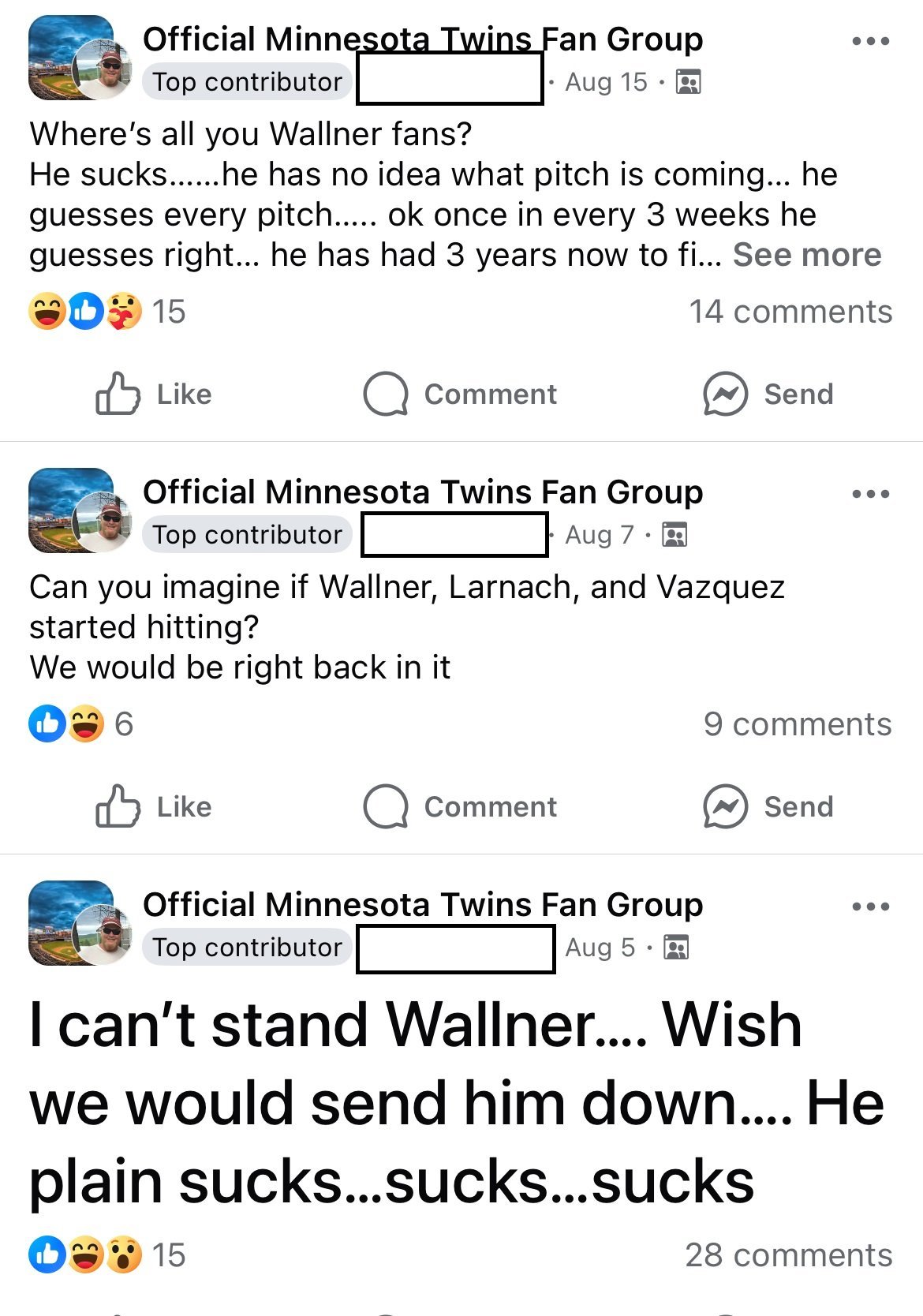See reactions on the Aug 5 post
923x1316 pixels.
(106, 1255)
